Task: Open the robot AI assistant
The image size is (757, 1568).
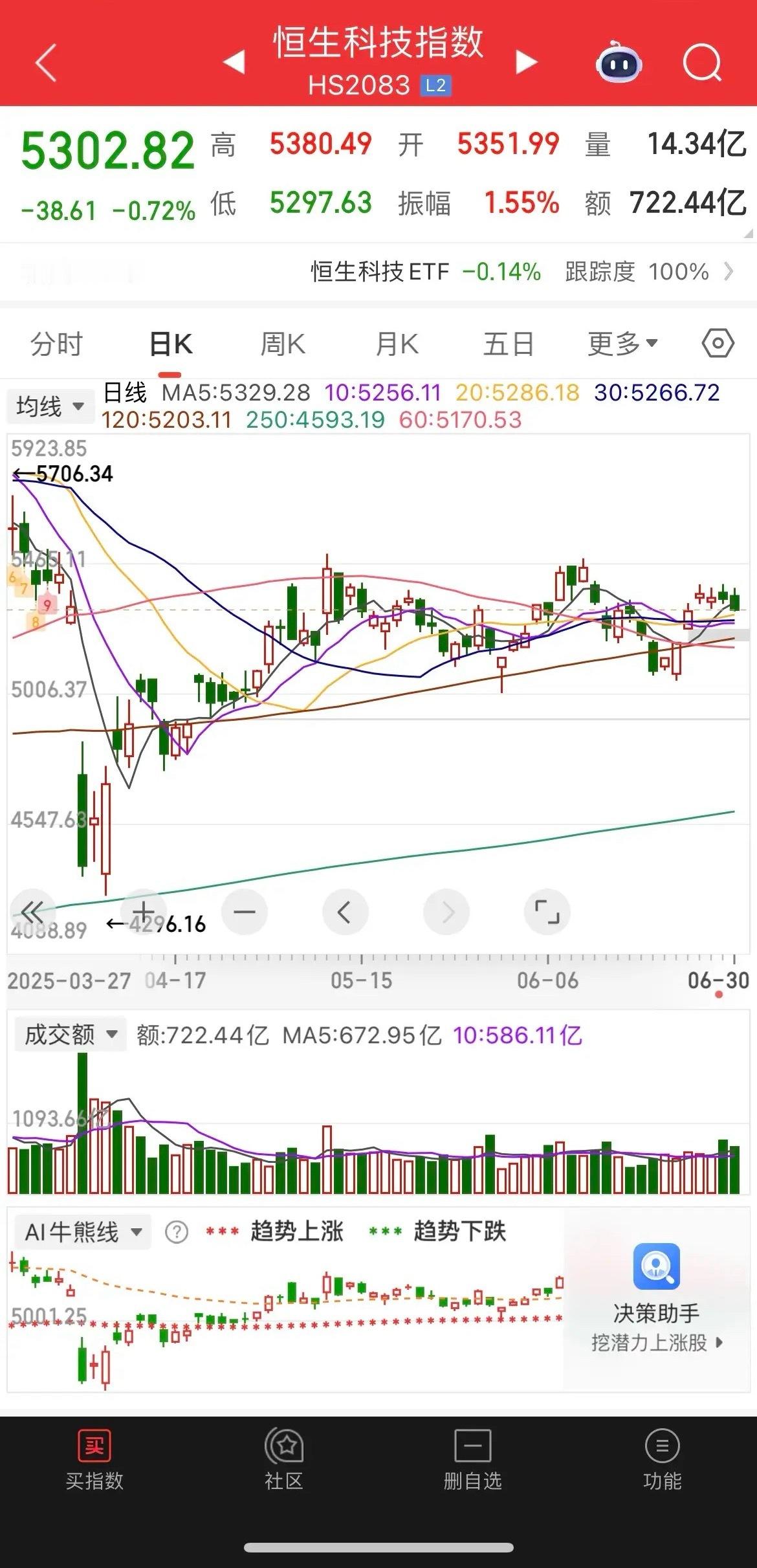Action: pyautogui.click(x=619, y=62)
